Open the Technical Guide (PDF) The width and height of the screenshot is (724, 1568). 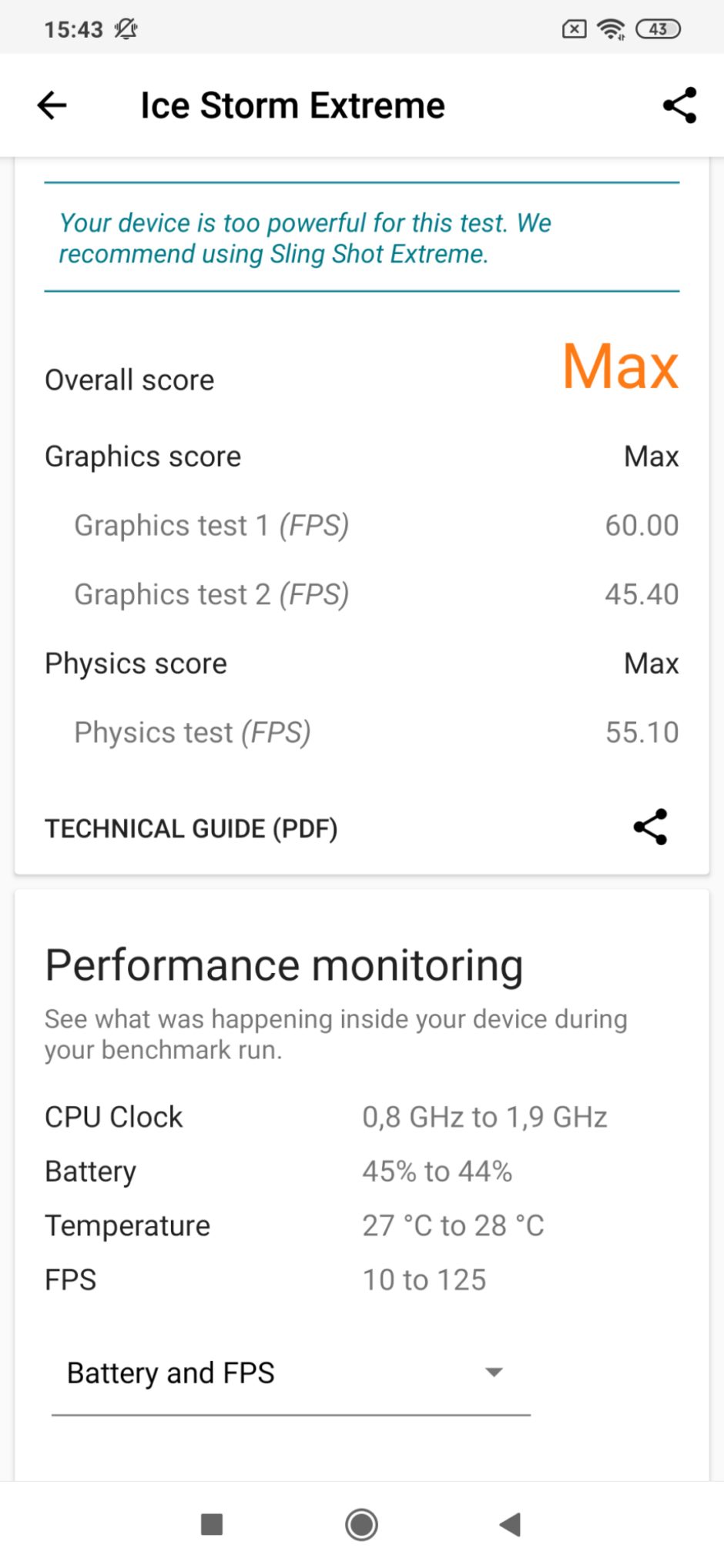(191, 828)
